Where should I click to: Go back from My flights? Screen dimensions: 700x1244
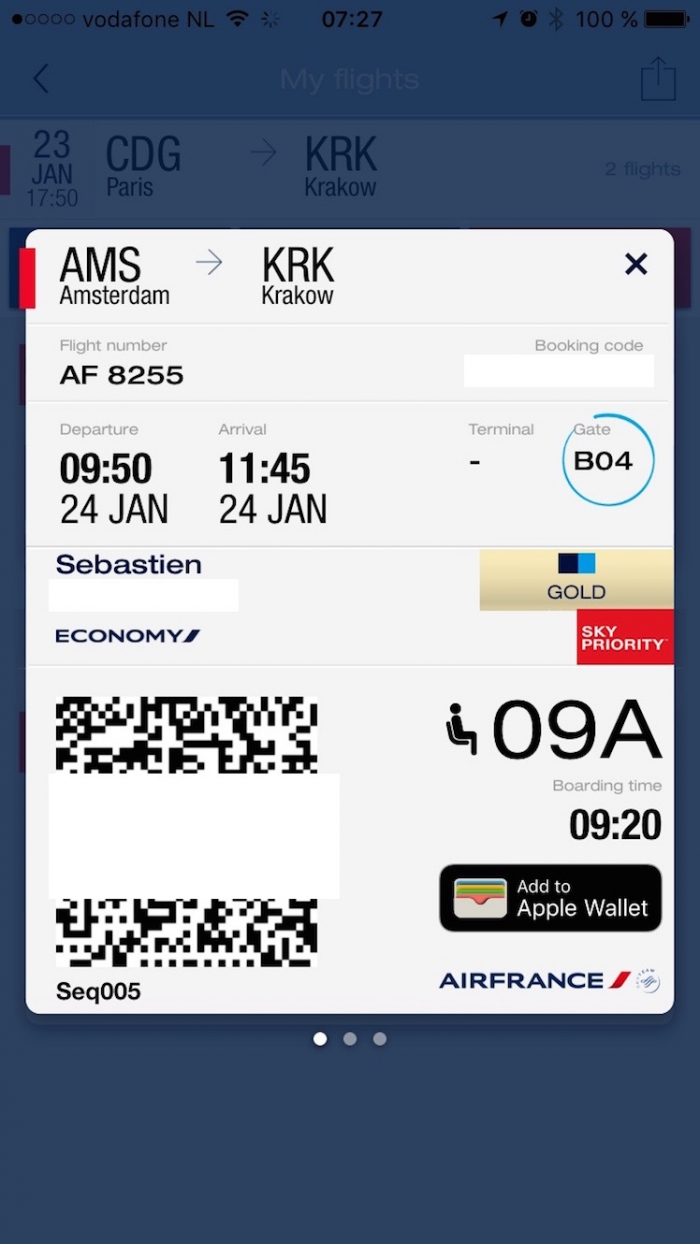pos(41,79)
